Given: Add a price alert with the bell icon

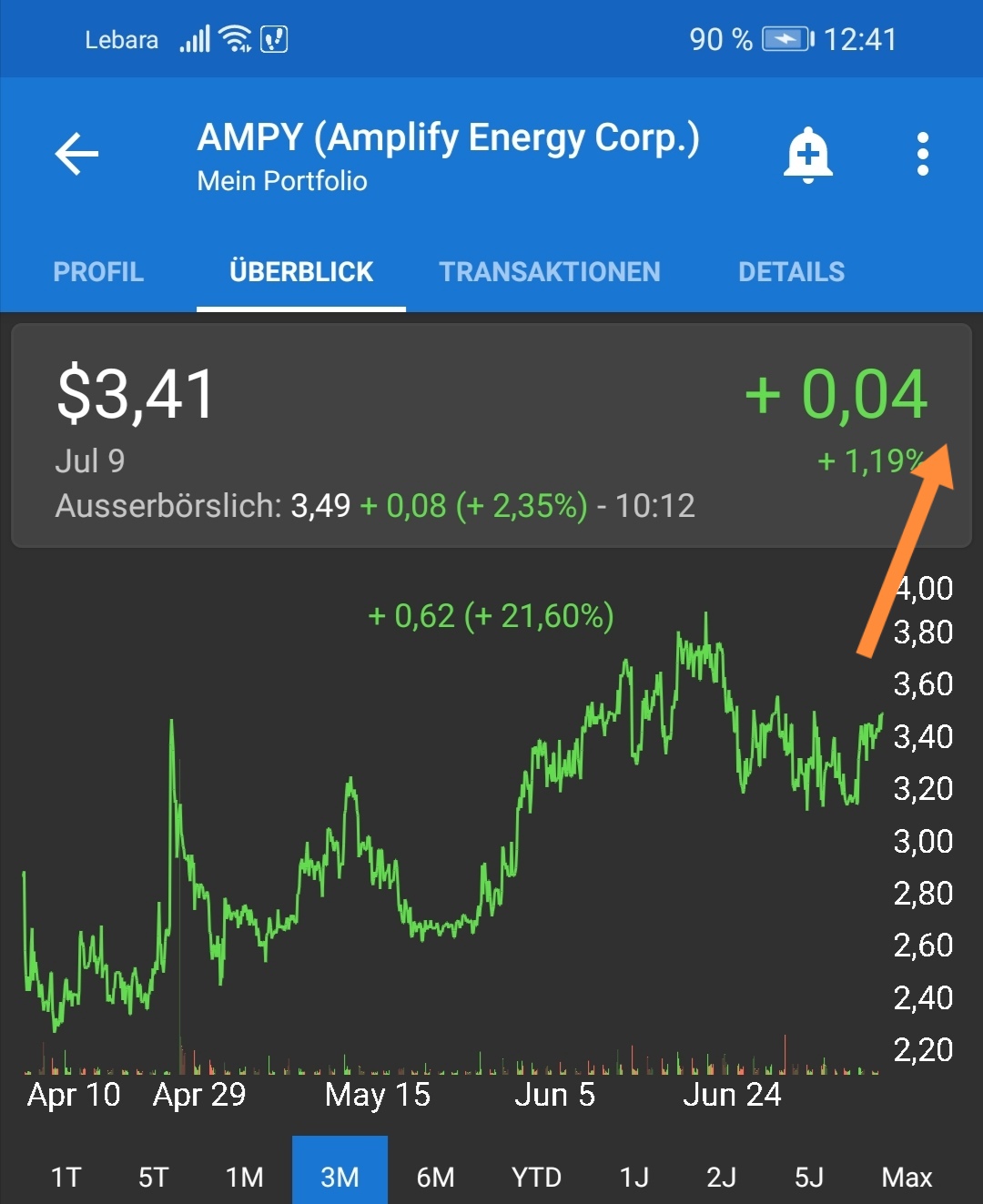Looking at the screenshot, I should [808, 155].
